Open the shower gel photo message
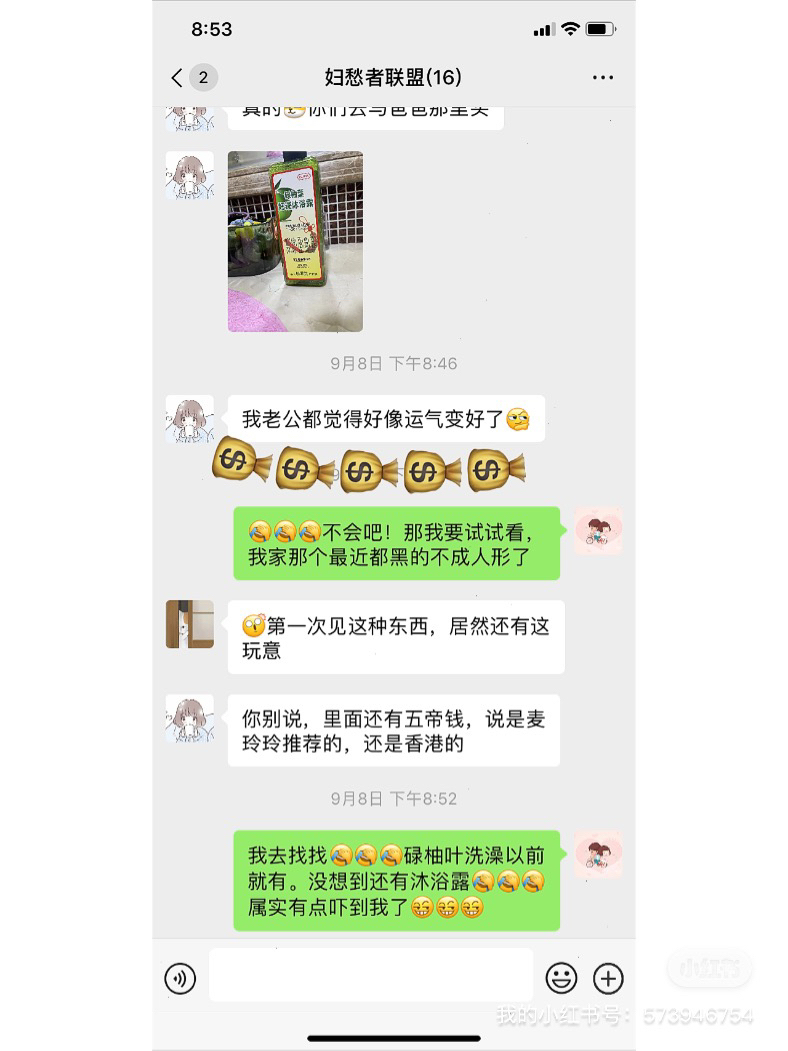The image size is (788, 1051). [295, 241]
